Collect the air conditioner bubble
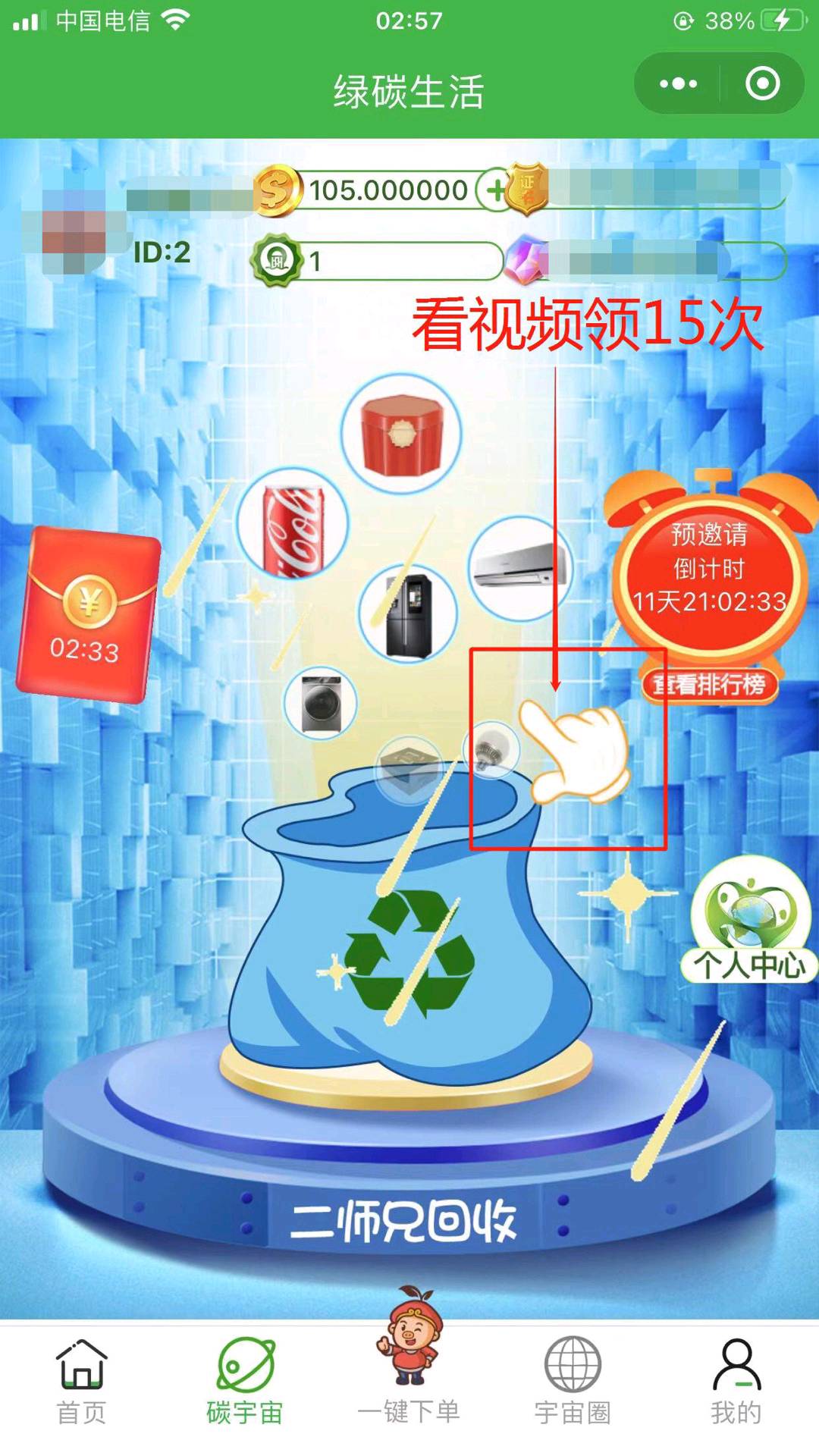 (519, 567)
